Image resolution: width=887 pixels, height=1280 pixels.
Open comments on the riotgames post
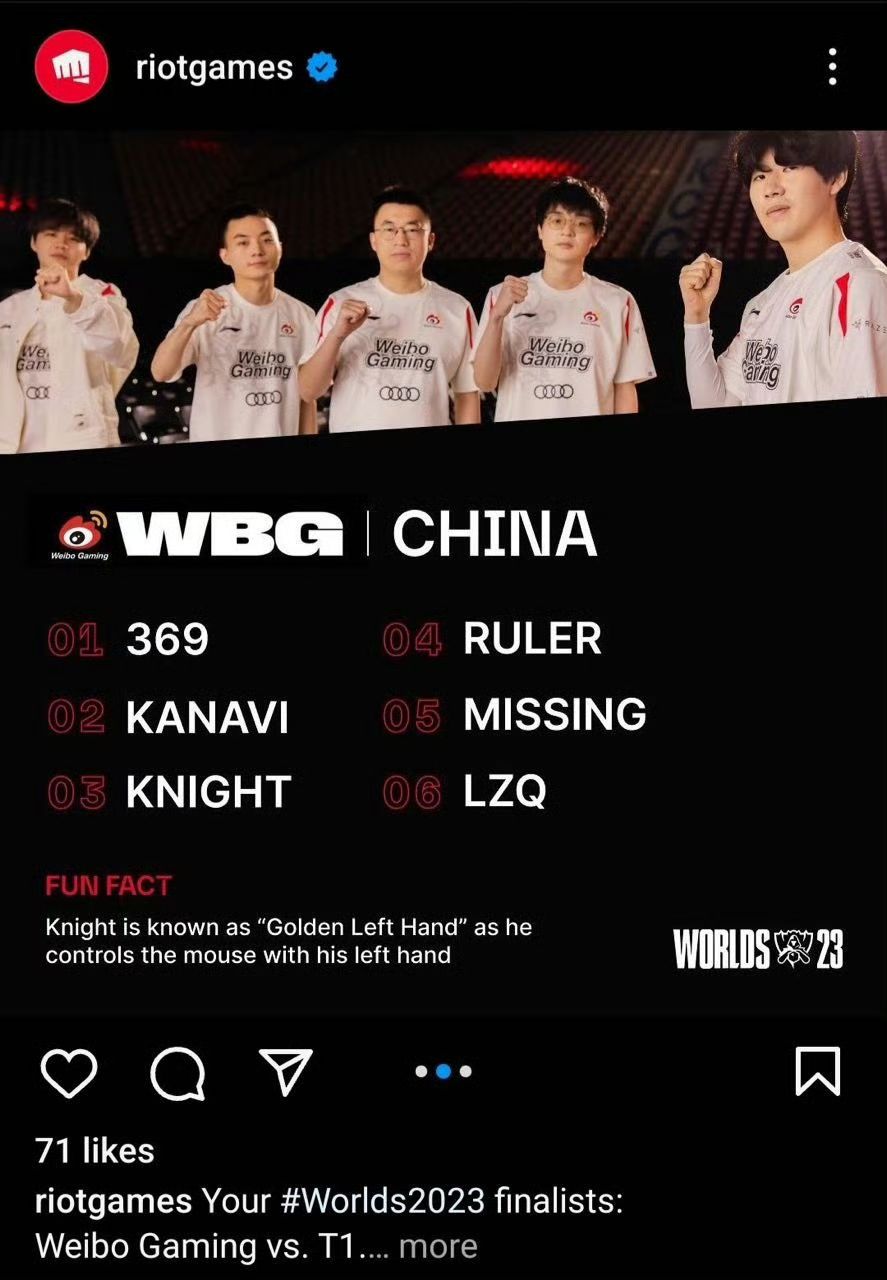coord(177,1072)
